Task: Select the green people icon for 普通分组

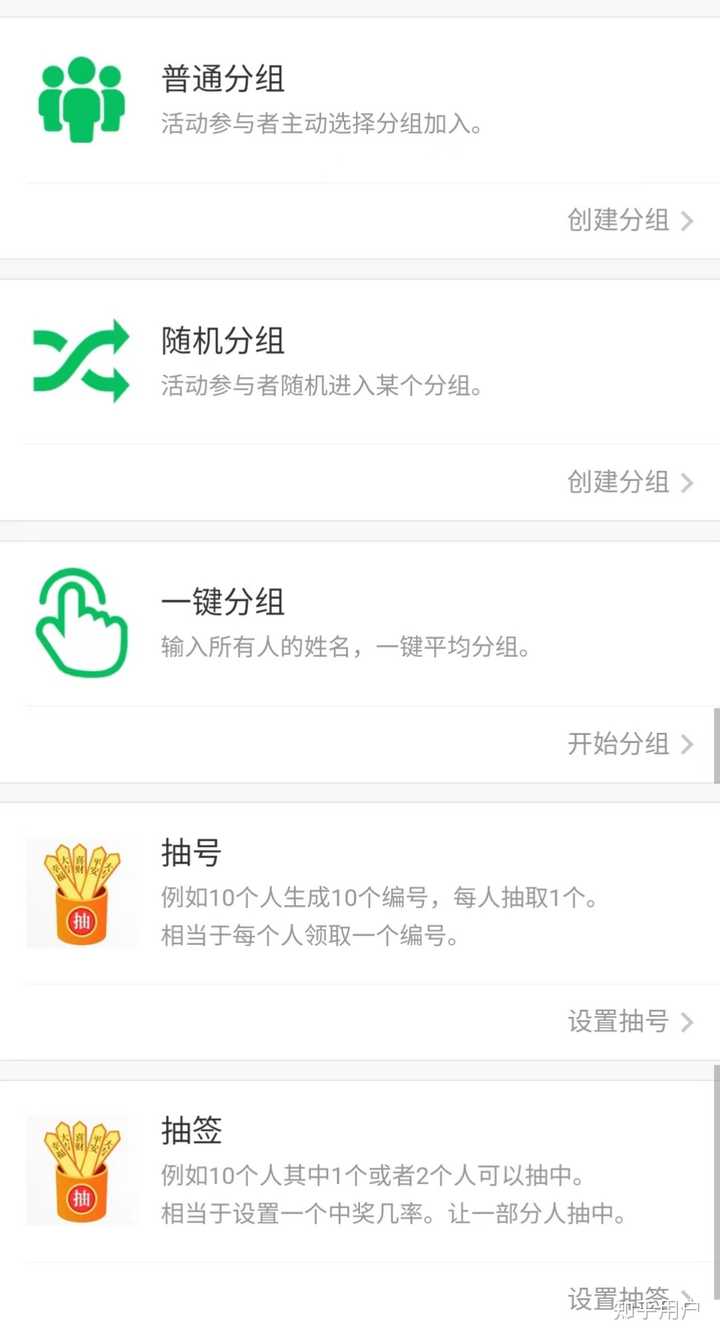Action: pyautogui.click(x=81, y=97)
